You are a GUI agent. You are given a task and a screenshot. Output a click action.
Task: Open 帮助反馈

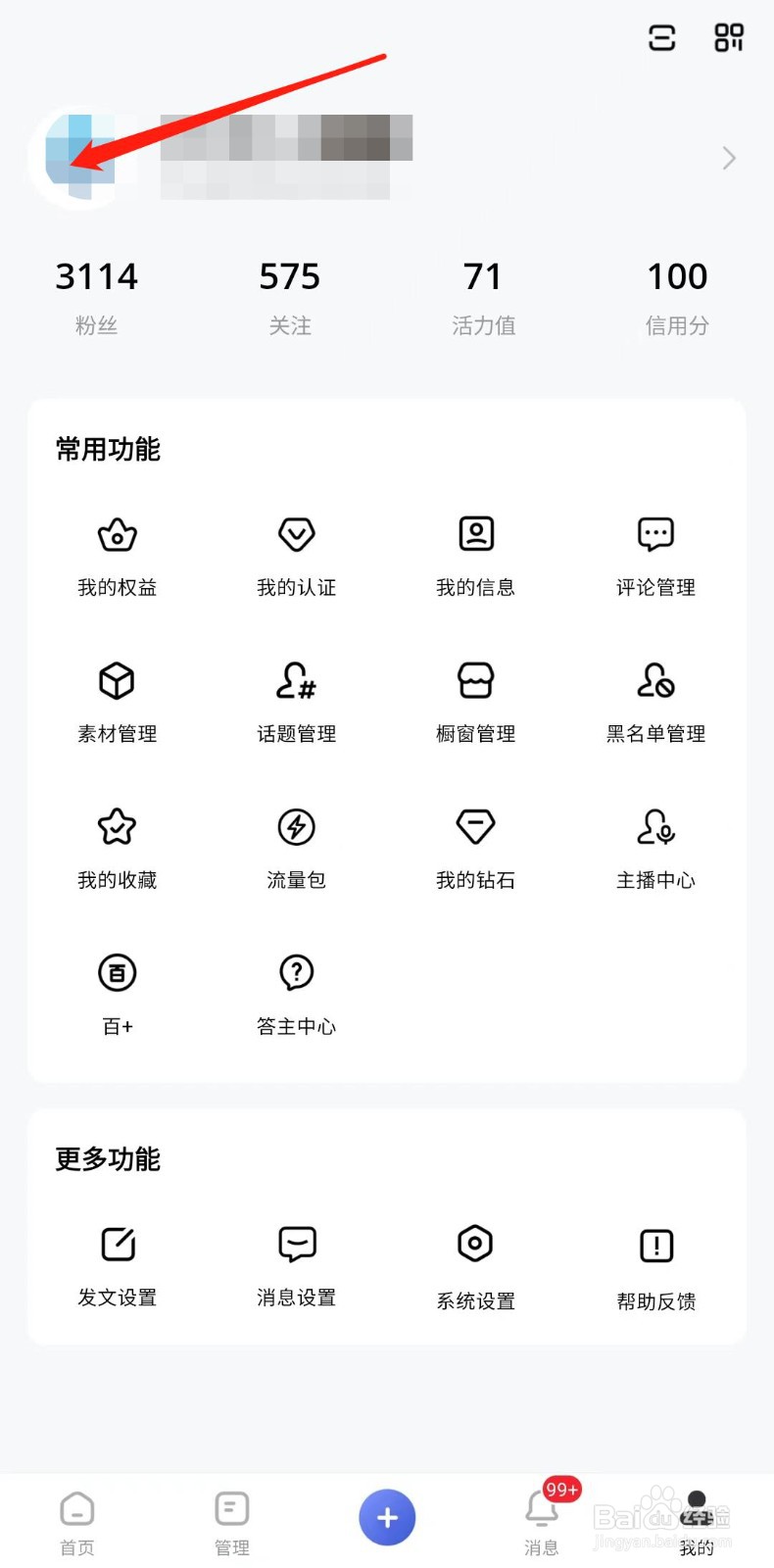coord(655,1266)
